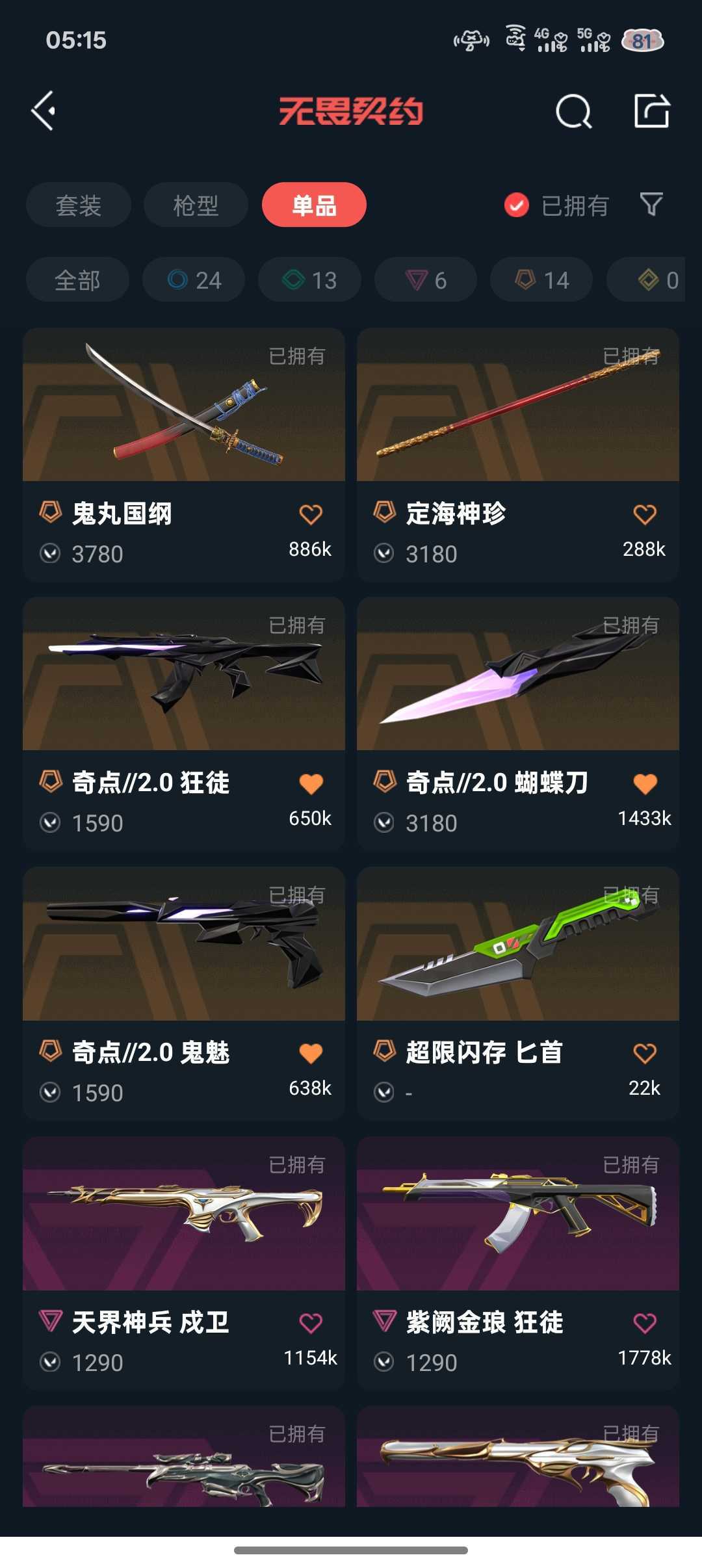Open the 天界神兵 戍卫 card
Screen dimensions: 702x1568
coord(184,1263)
